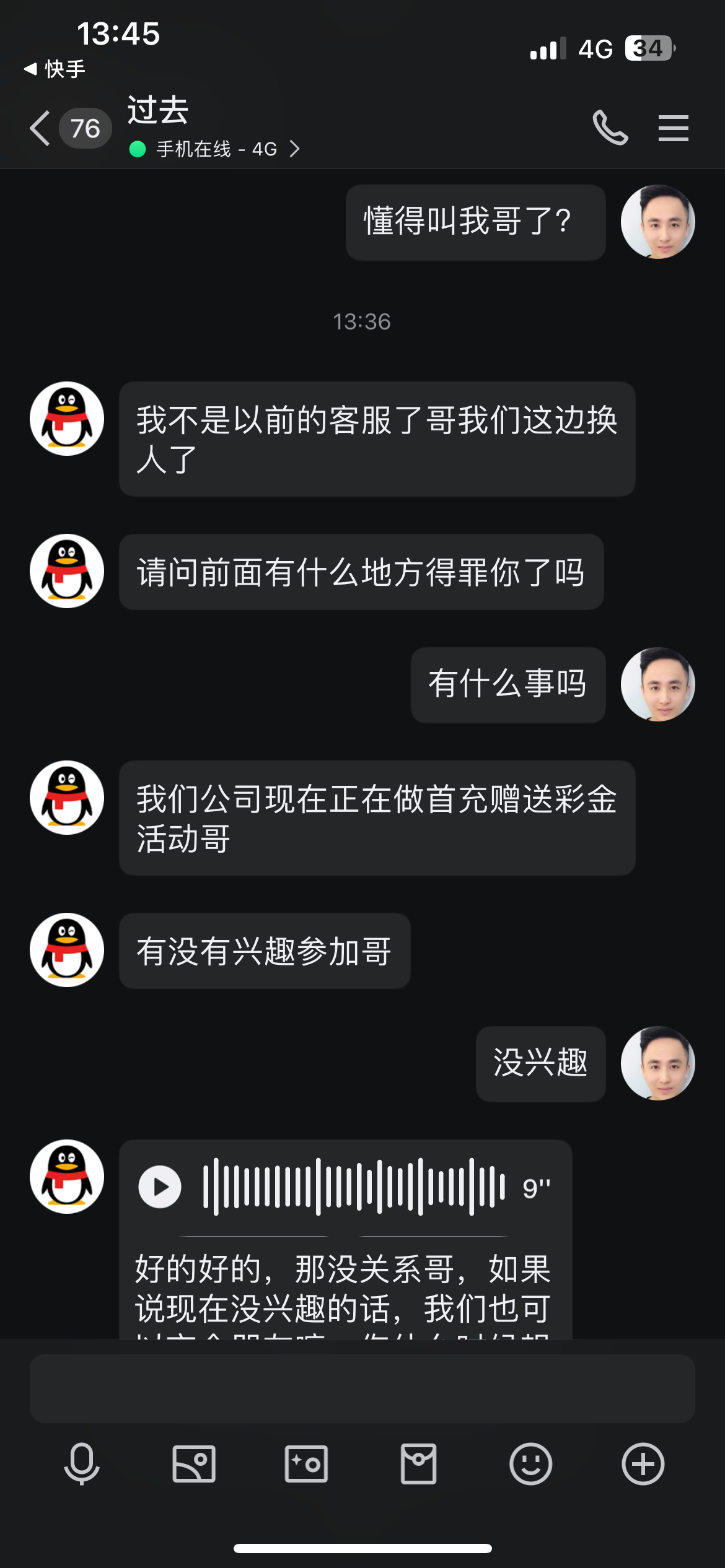
Task: Open the chat settings menu
Action: point(673,128)
